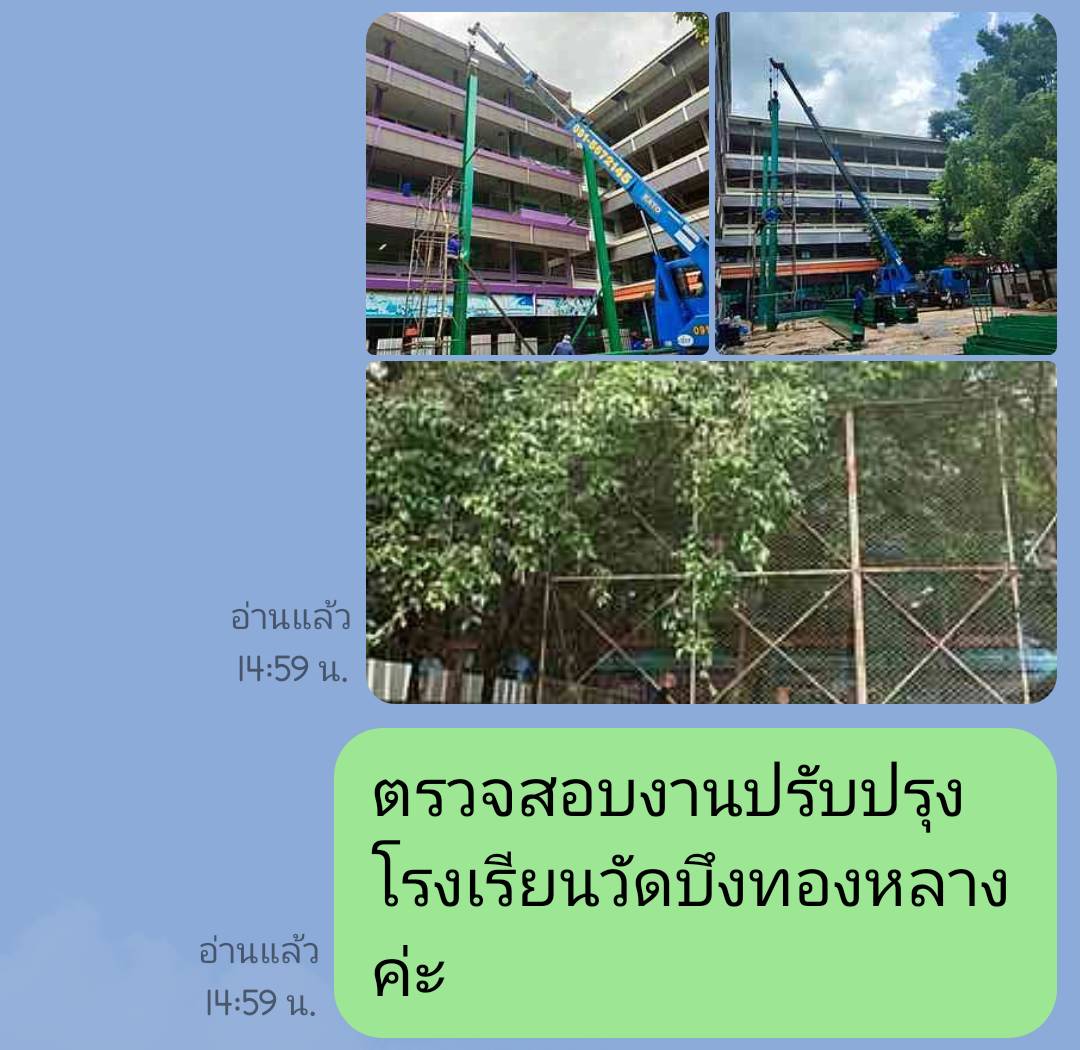Open the top-left crane construction photo
1080x1050 pixels.
point(537,184)
